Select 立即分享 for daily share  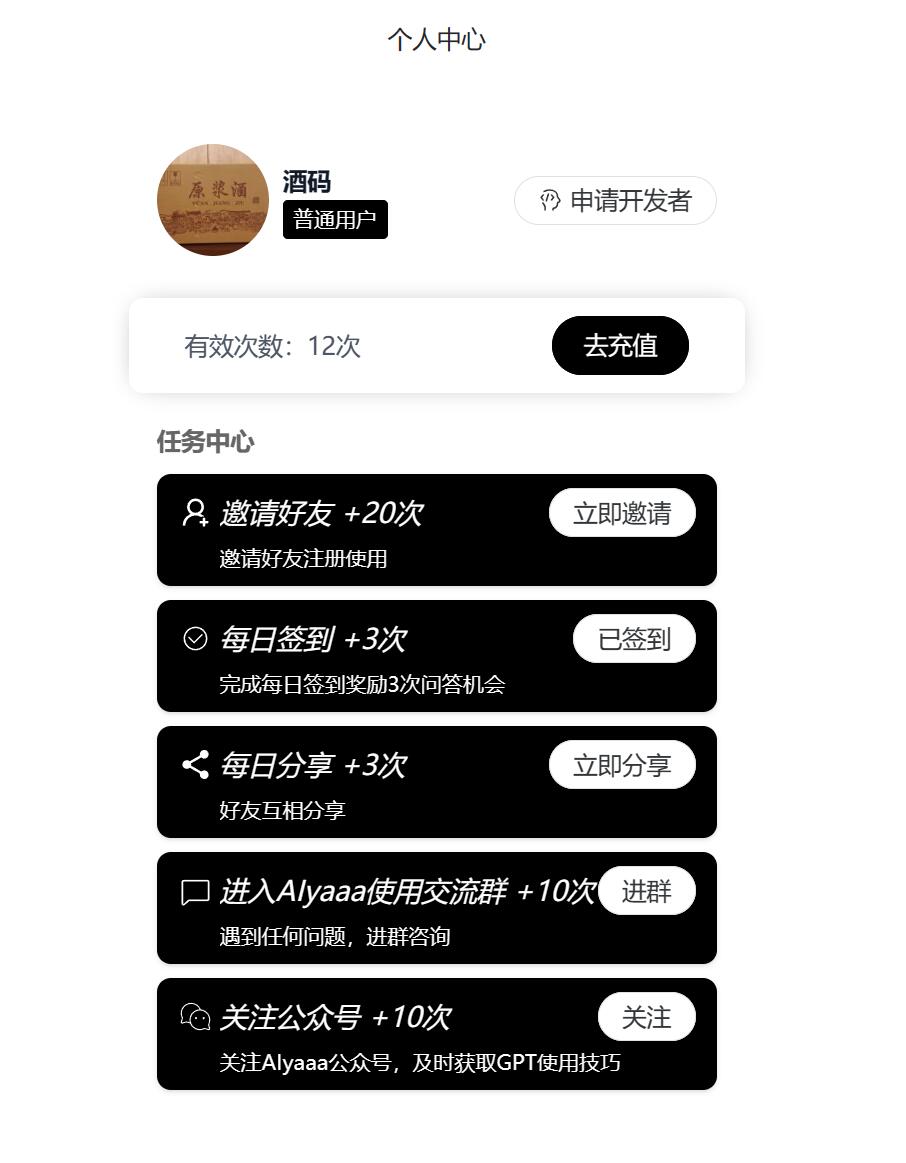[622, 766]
